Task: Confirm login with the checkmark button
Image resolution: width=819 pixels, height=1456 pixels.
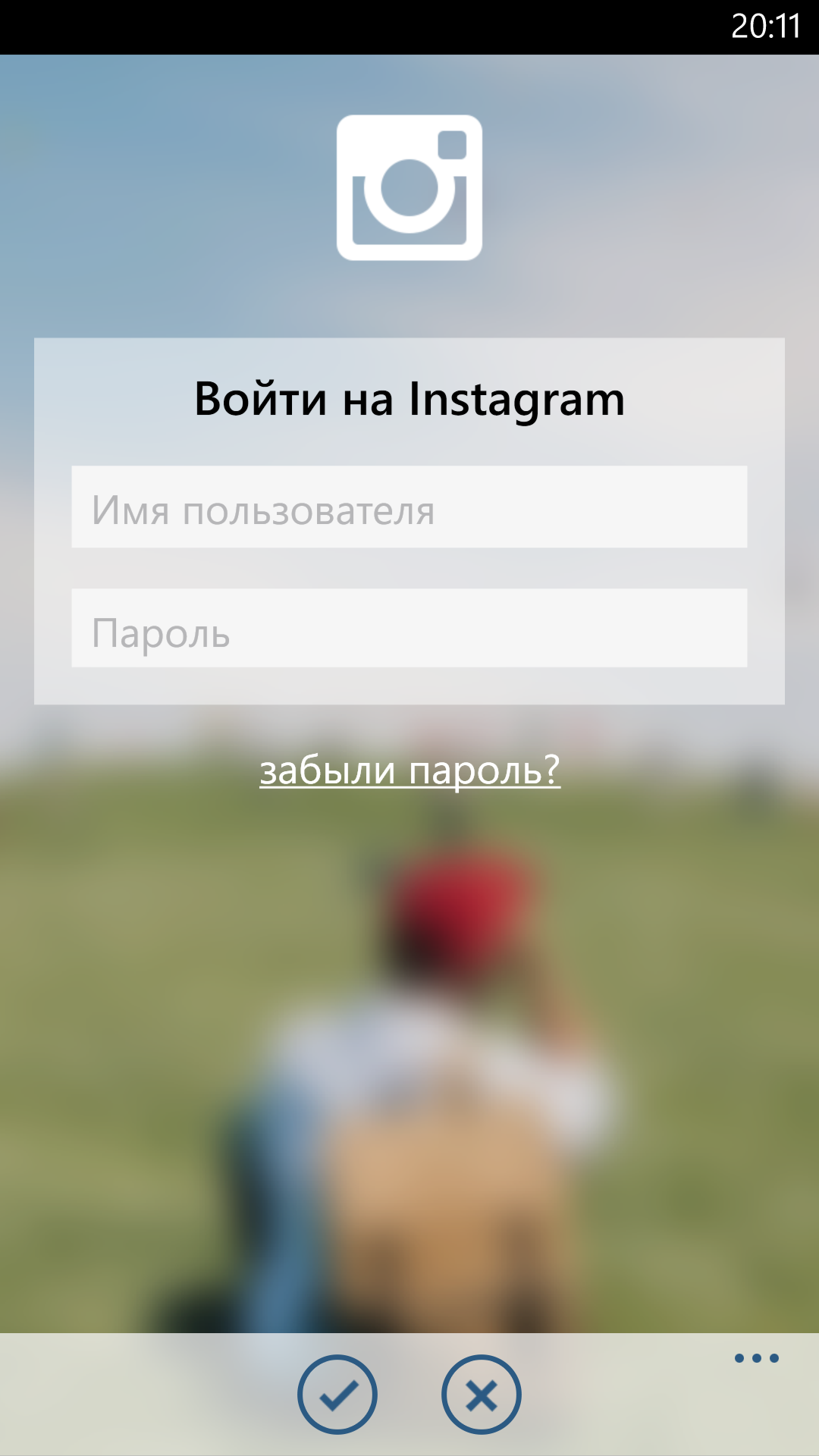Action: (x=337, y=1395)
